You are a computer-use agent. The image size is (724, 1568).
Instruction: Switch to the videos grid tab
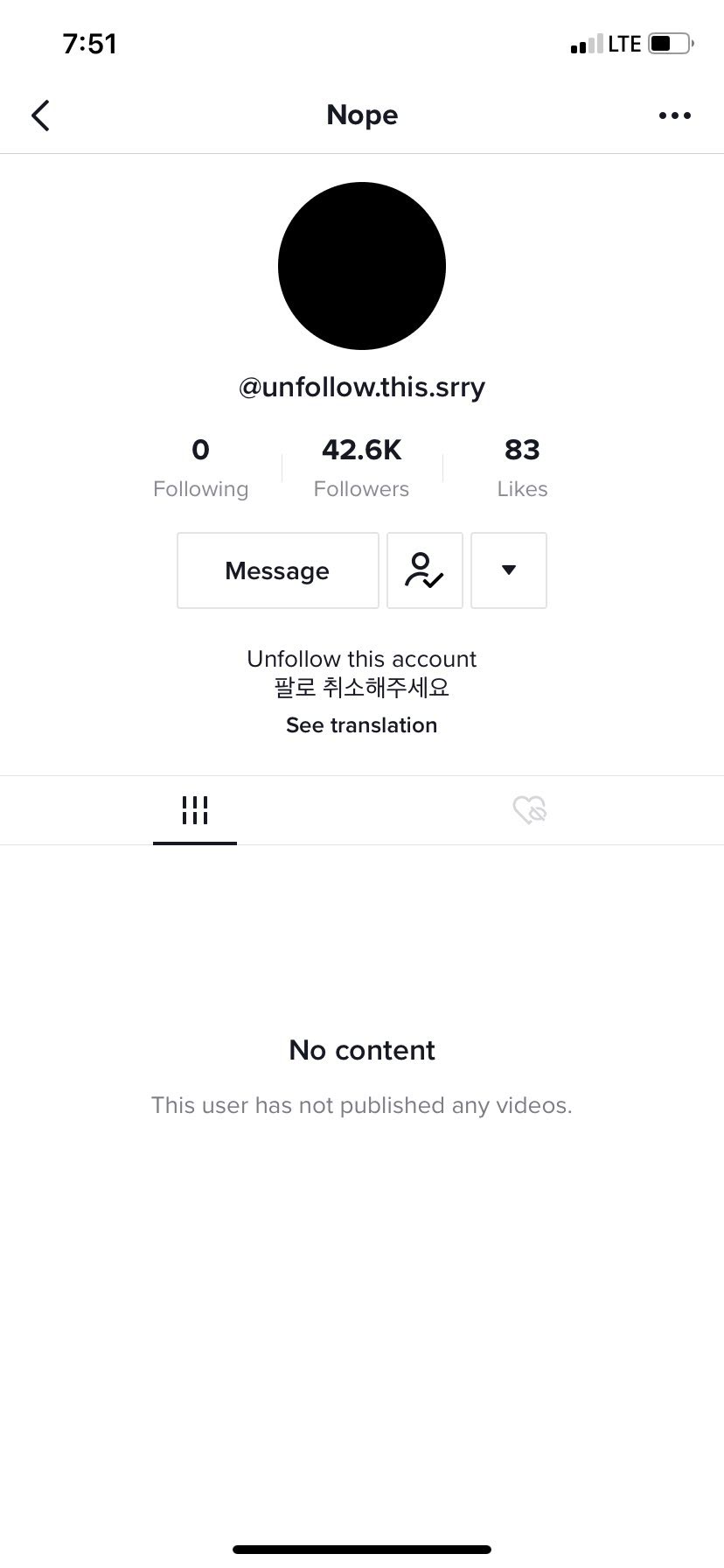click(x=195, y=810)
